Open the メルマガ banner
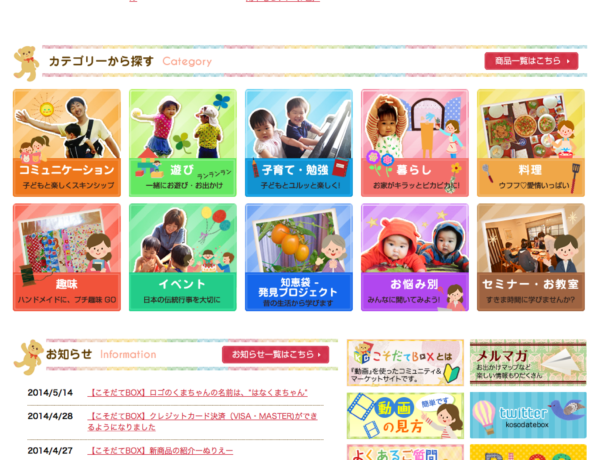This screenshot has width=600, height=460. (528, 363)
